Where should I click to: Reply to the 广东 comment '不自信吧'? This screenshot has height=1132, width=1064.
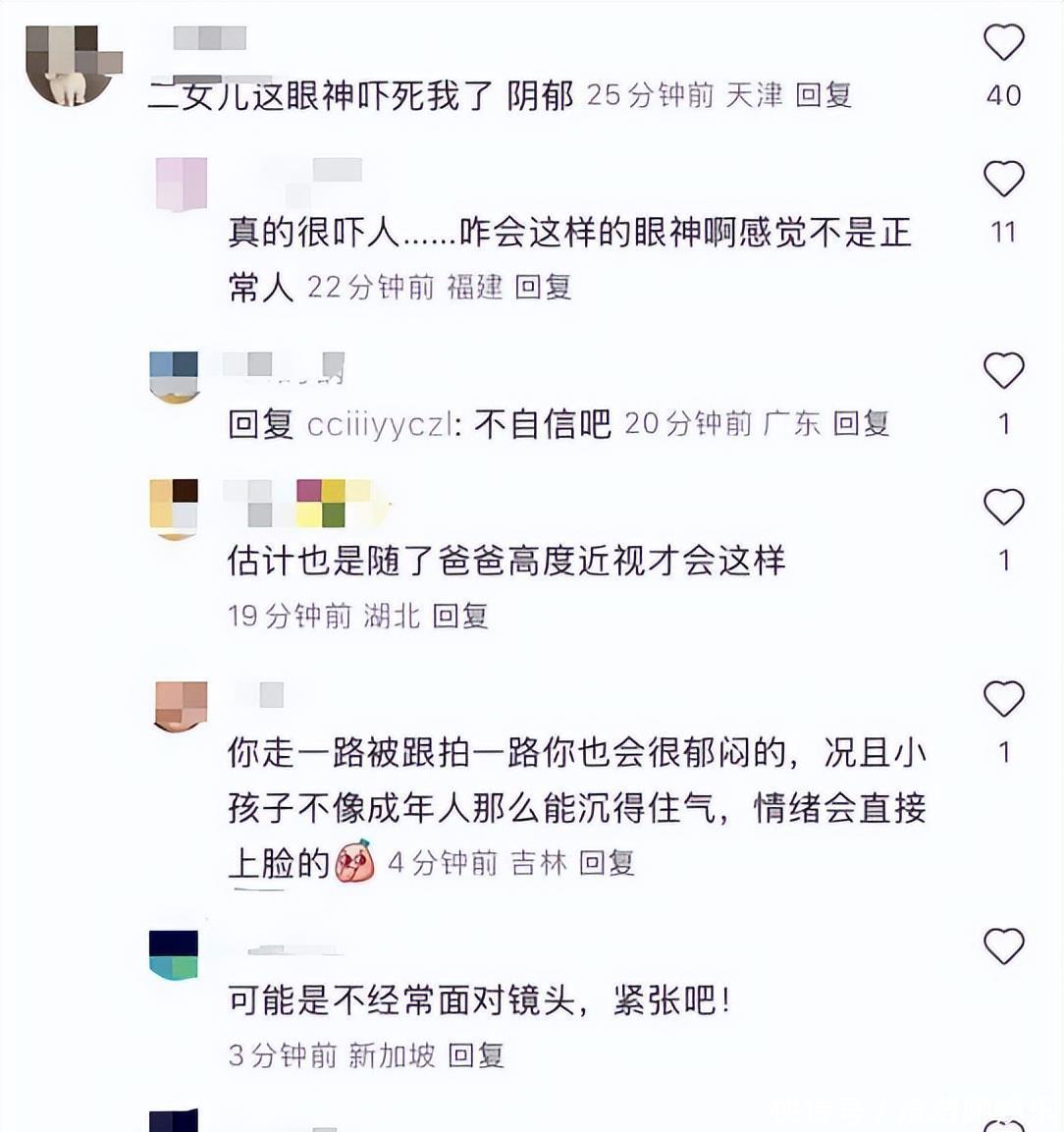pos(861,423)
